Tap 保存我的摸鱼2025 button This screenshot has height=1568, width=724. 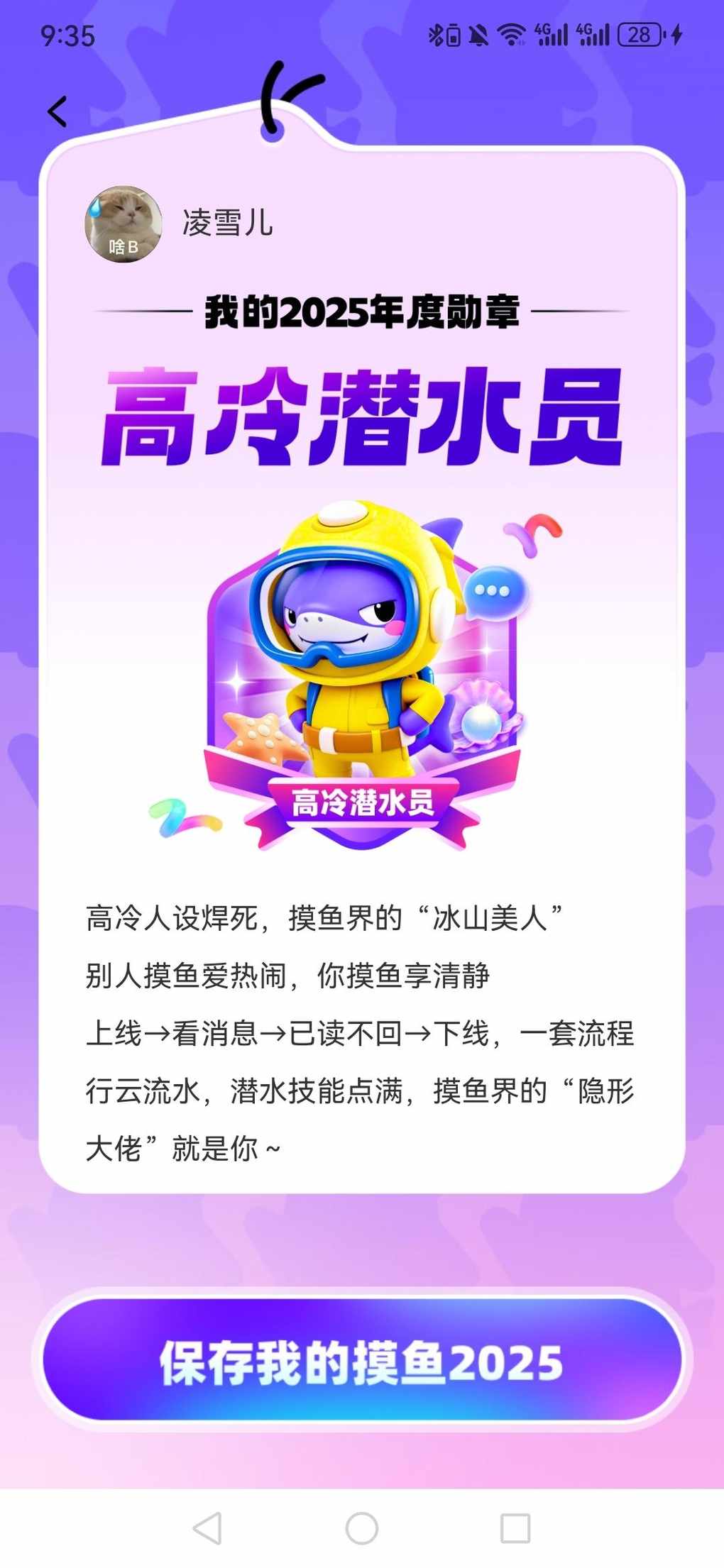[362, 1360]
